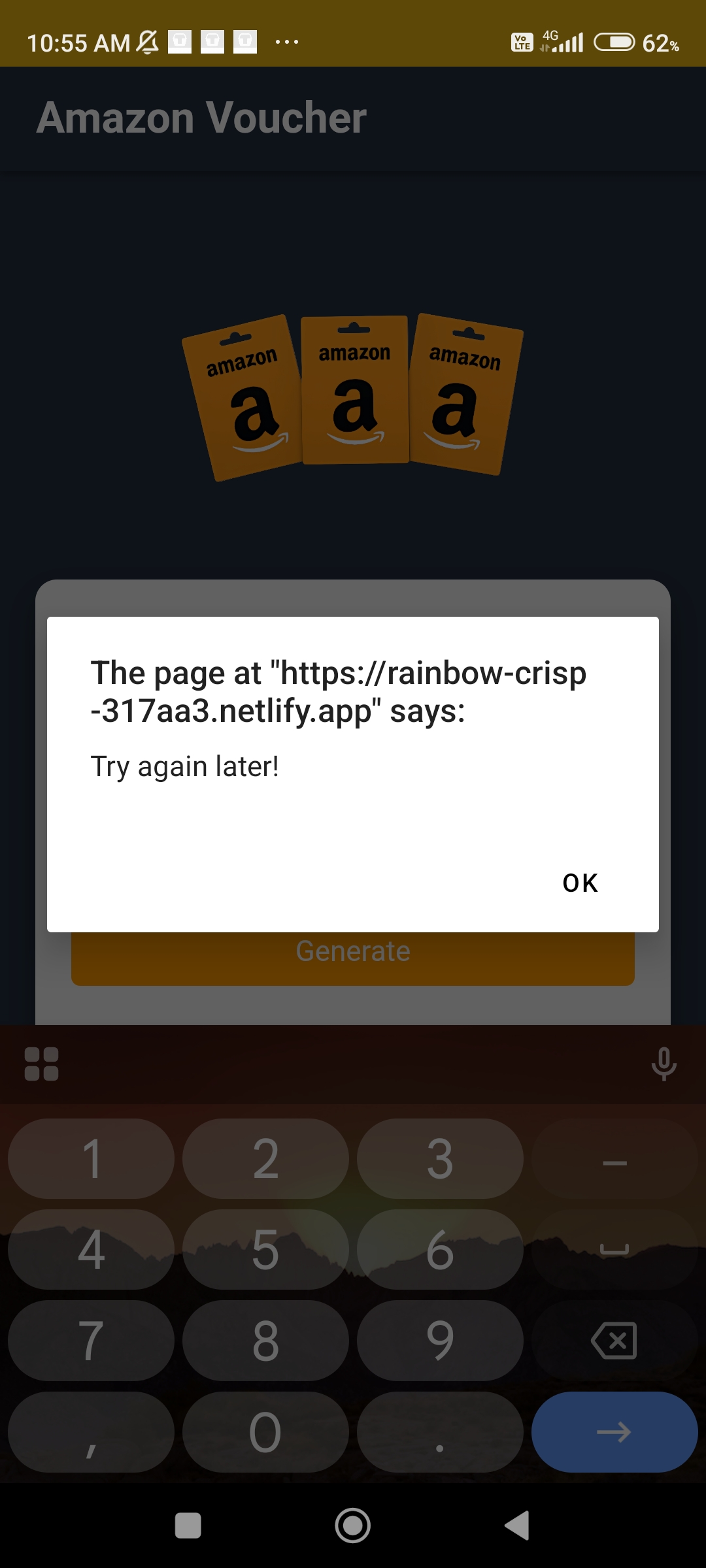Image resolution: width=706 pixels, height=1568 pixels.
Task: Open keyboard voice input microphone
Action: click(x=664, y=1064)
